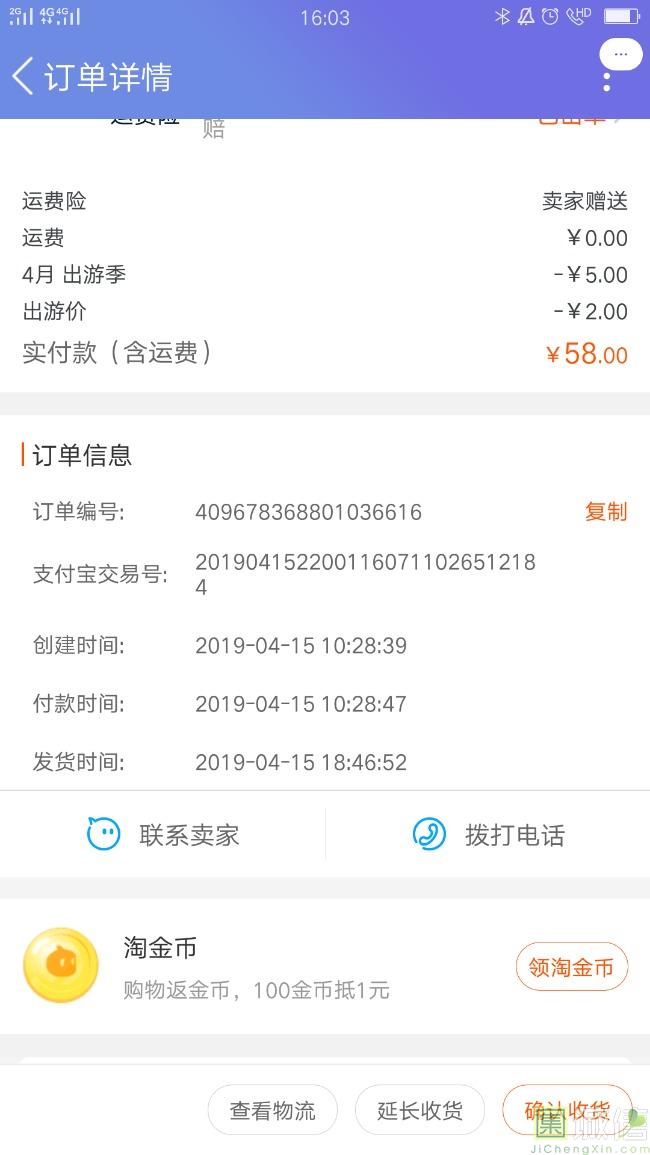Image resolution: width=650 pixels, height=1155 pixels.
Task: Go back from the order details page
Action: (x=23, y=77)
